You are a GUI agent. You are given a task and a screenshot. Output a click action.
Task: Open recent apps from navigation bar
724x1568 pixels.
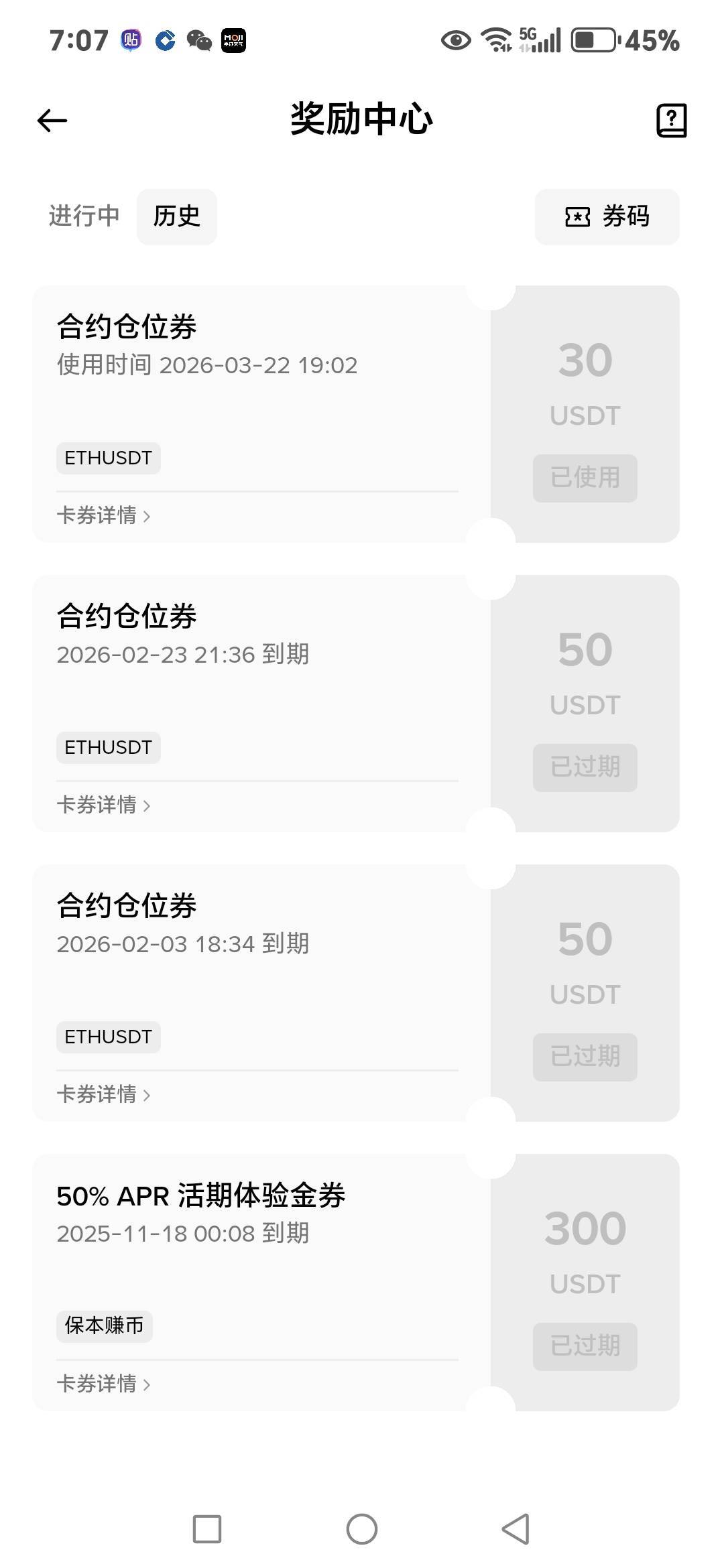pyautogui.click(x=207, y=1529)
